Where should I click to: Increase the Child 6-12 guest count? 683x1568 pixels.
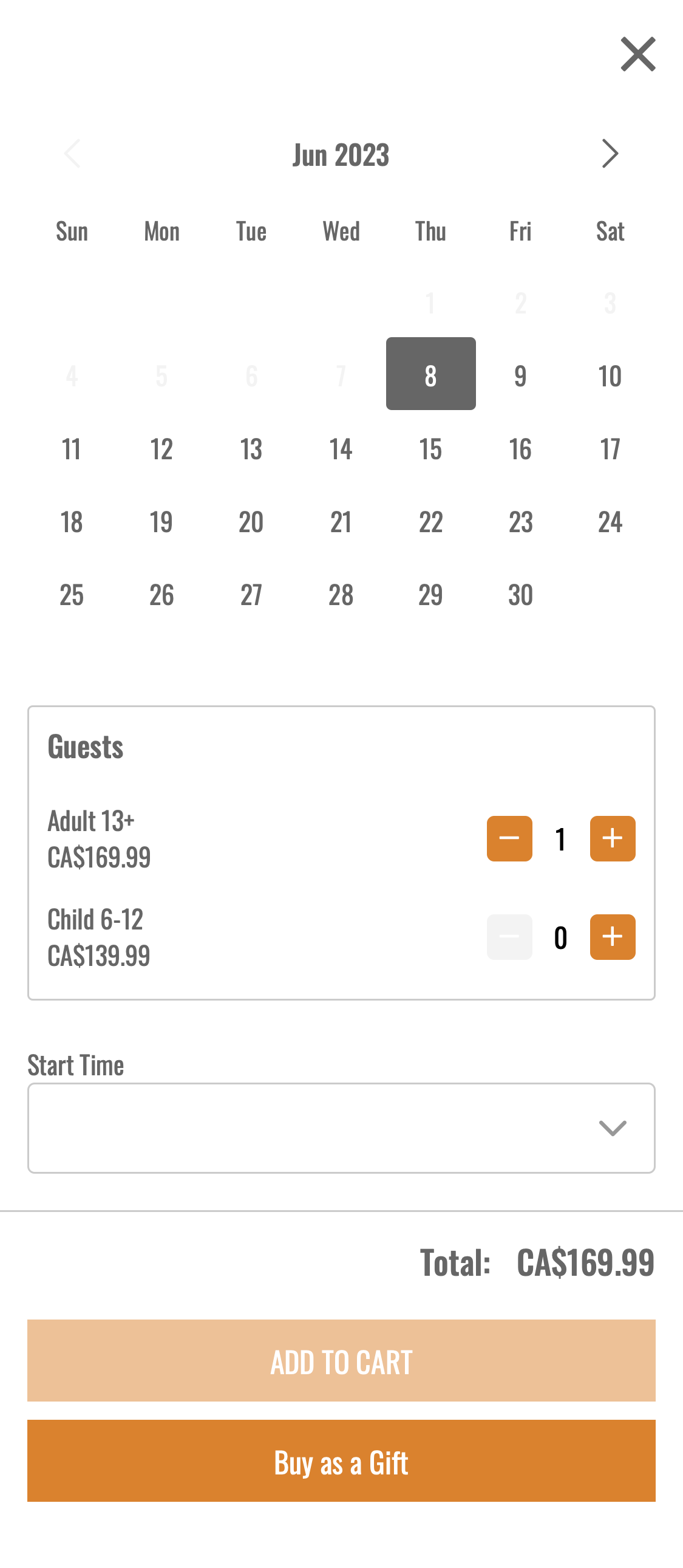tap(612, 937)
